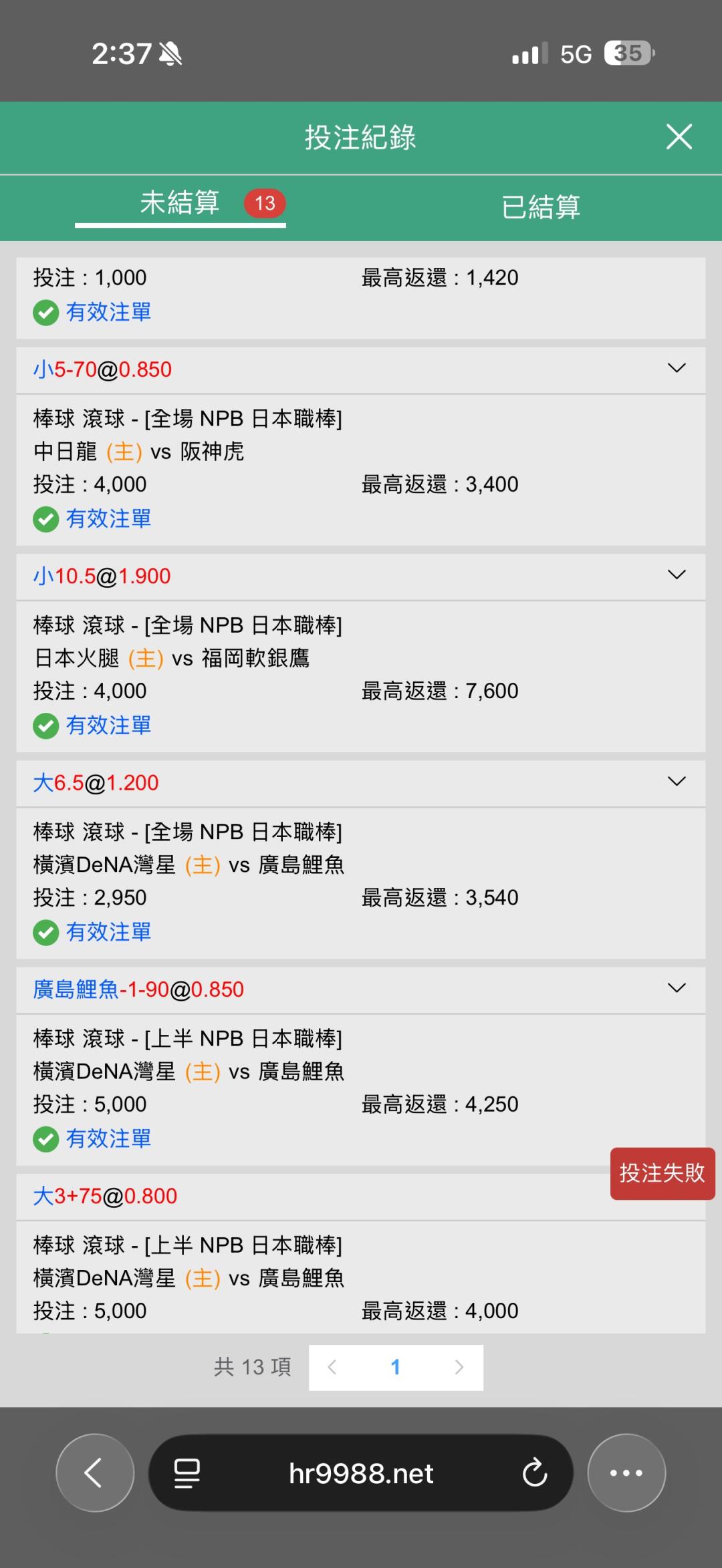Expand the 小10.5@1.900 bet details

[677, 575]
